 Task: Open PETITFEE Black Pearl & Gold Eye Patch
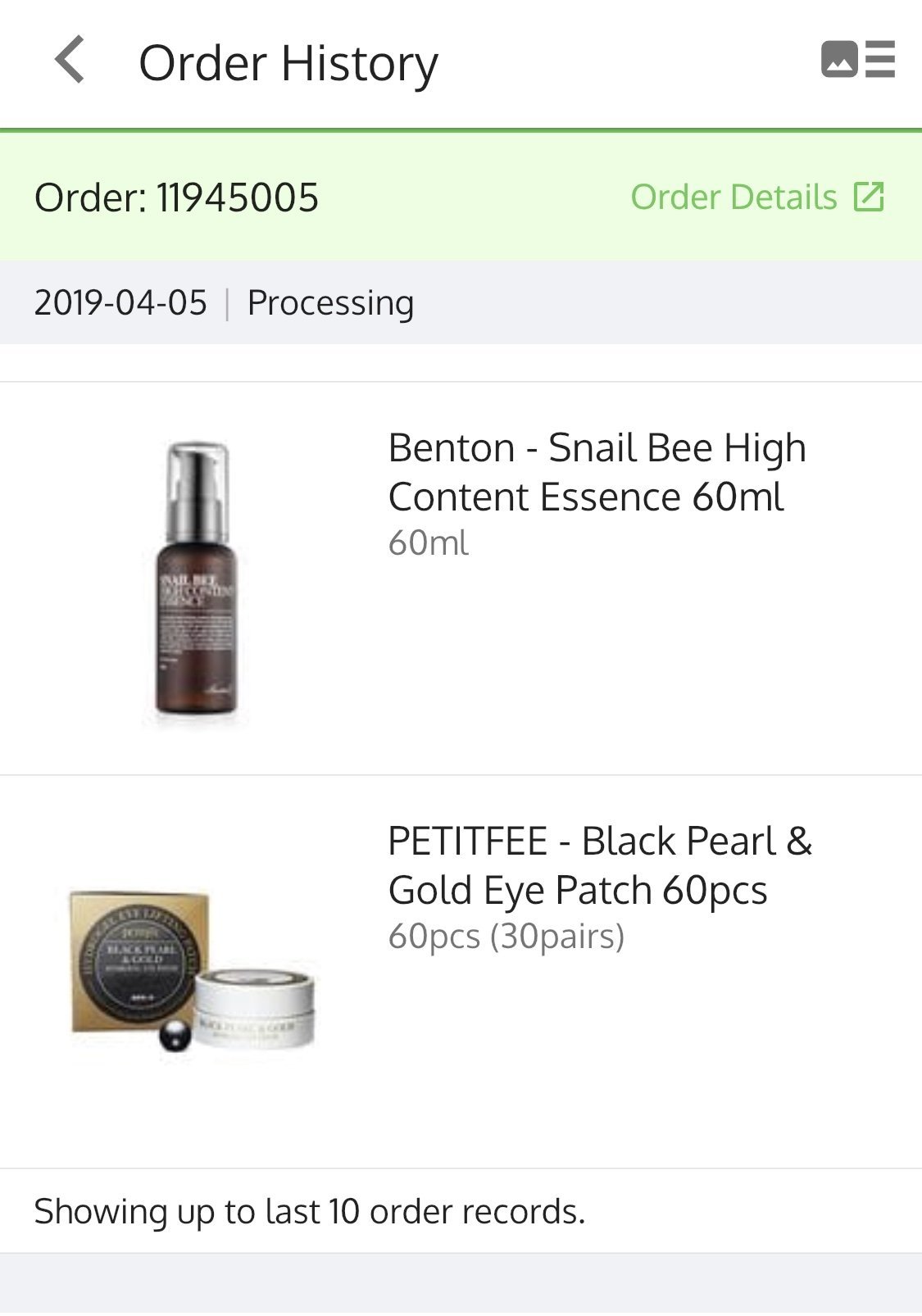(x=599, y=865)
